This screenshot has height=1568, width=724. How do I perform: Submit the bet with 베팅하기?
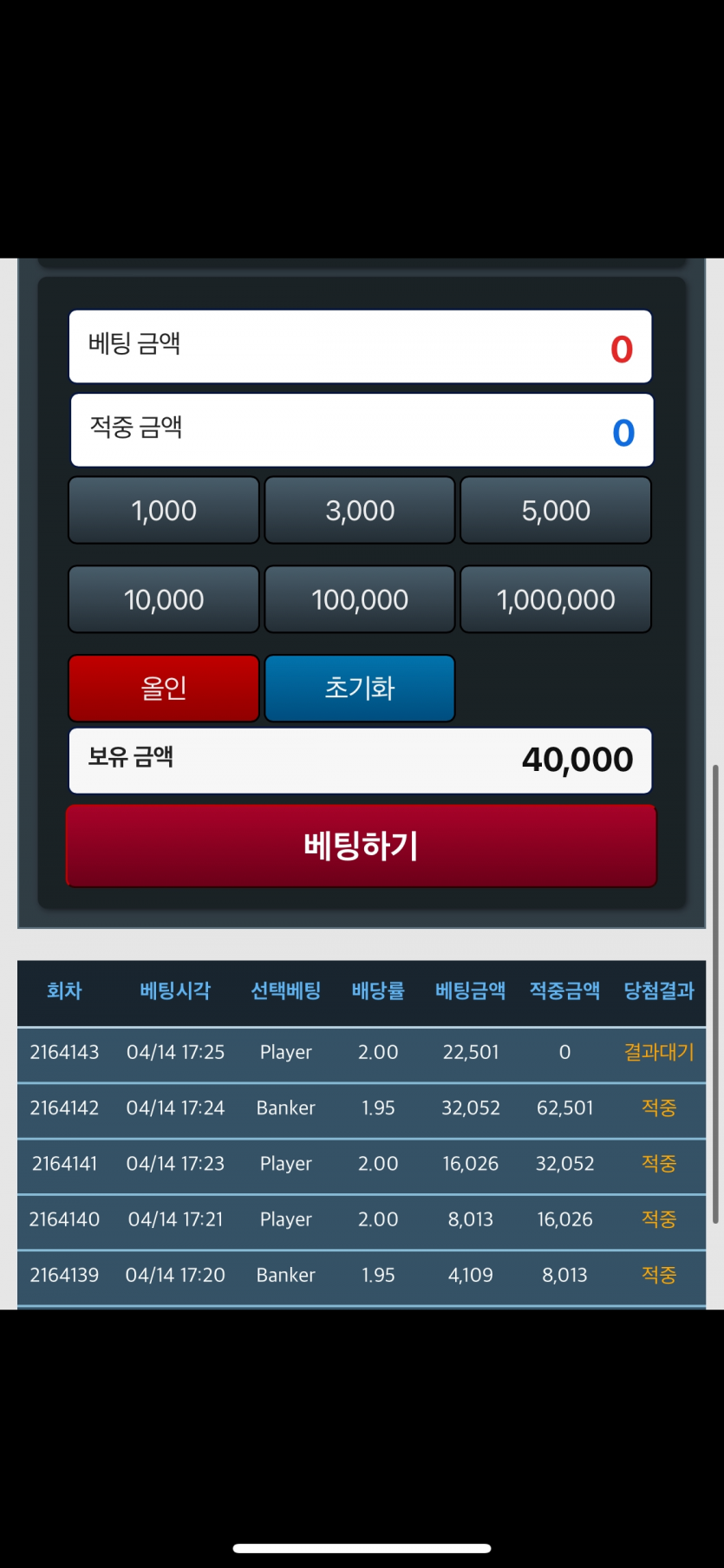click(x=361, y=846)
